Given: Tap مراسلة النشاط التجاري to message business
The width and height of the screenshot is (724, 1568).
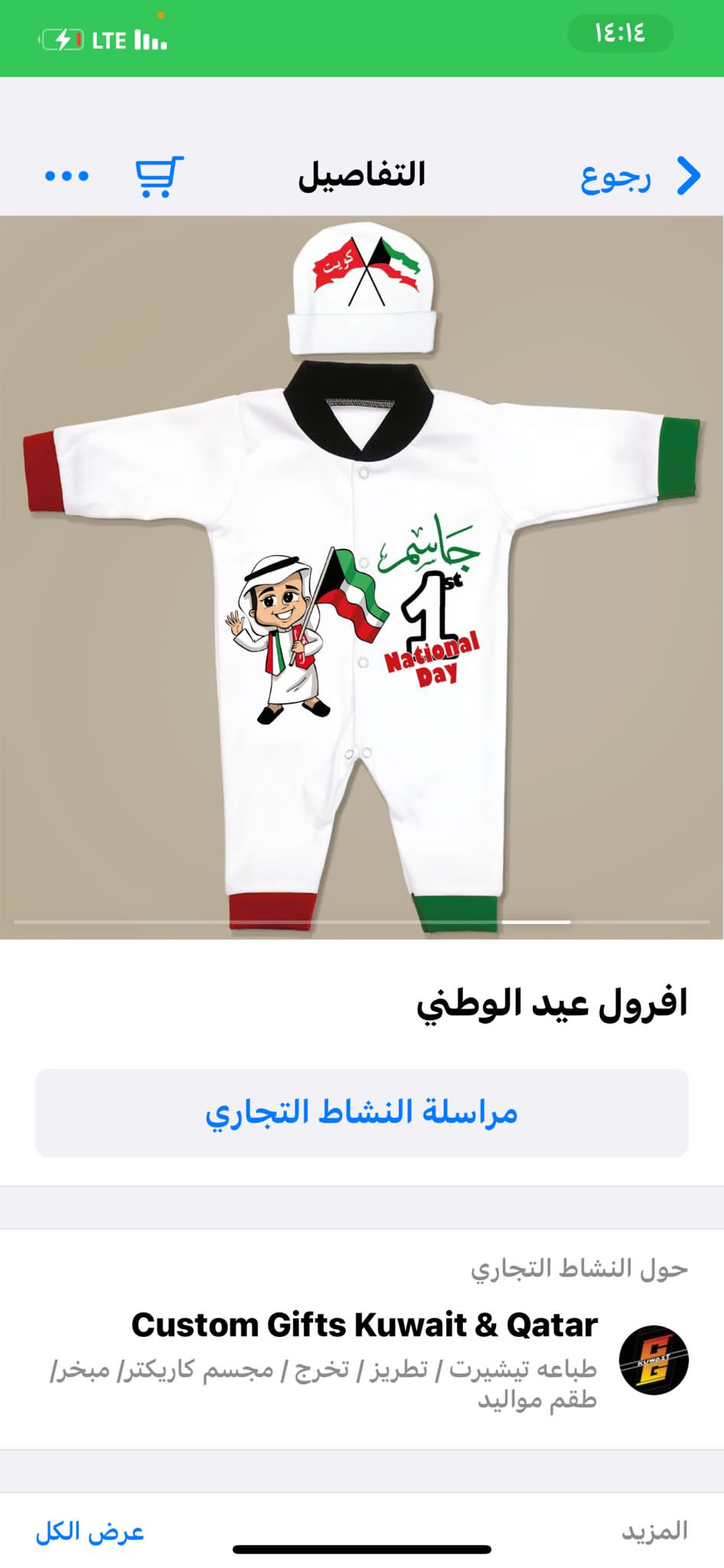Looking at the screenshot, I should pos(362,1112).
